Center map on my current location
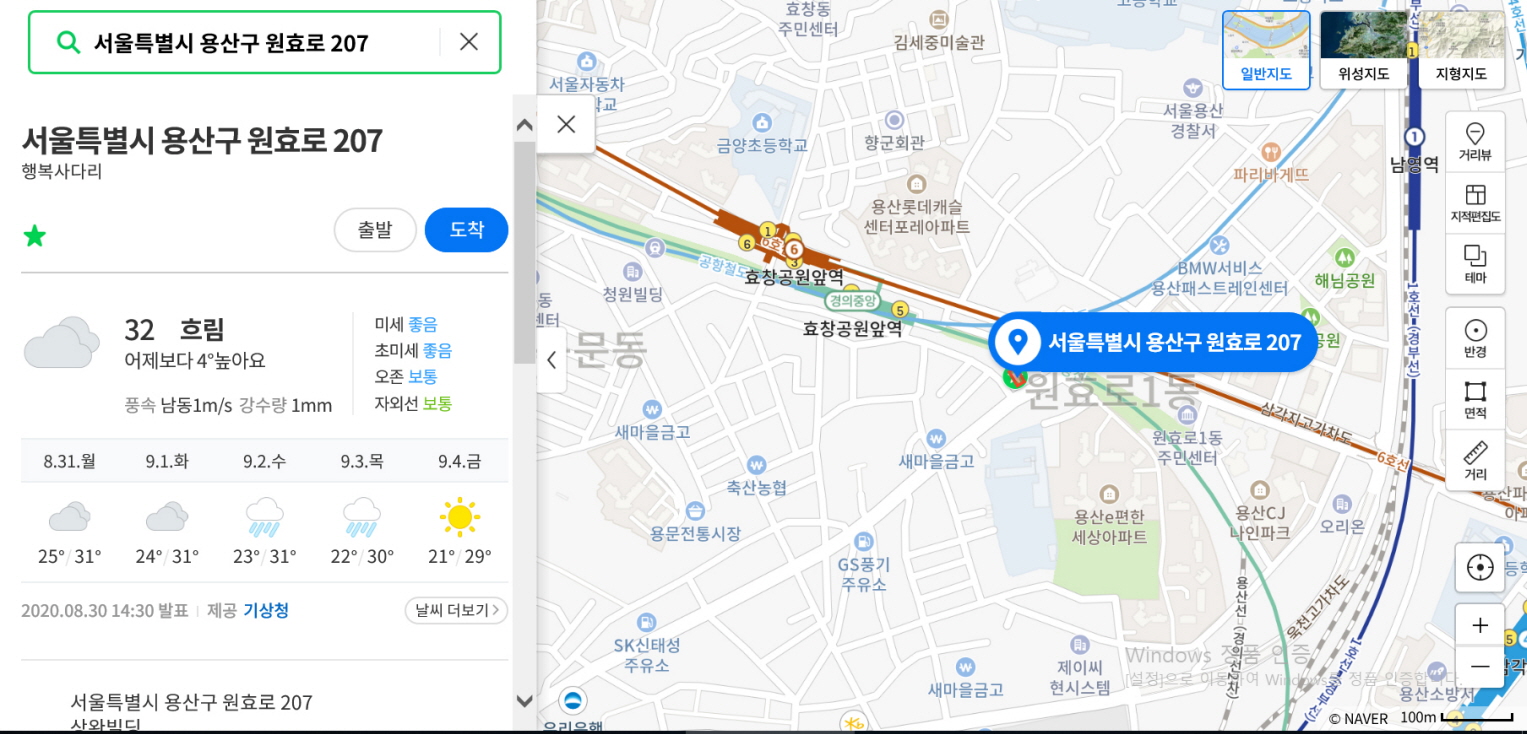 click(x=1479, y=568)
